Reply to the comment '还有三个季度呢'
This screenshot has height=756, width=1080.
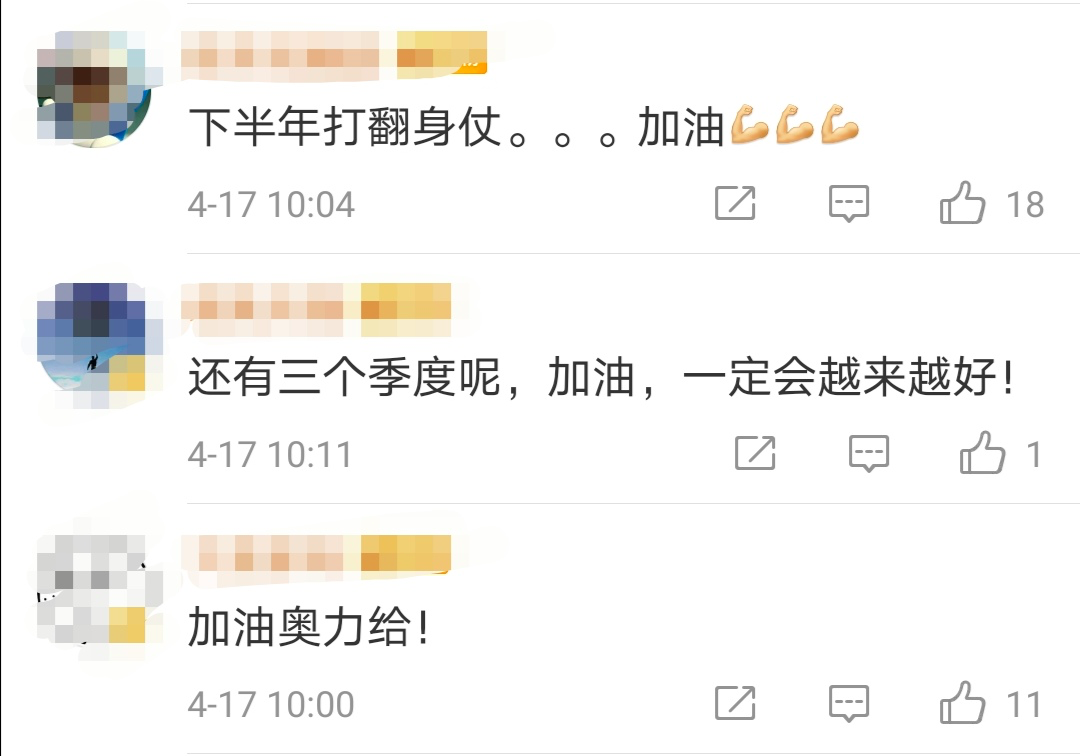pyautogui.click(x=869, y=454)
